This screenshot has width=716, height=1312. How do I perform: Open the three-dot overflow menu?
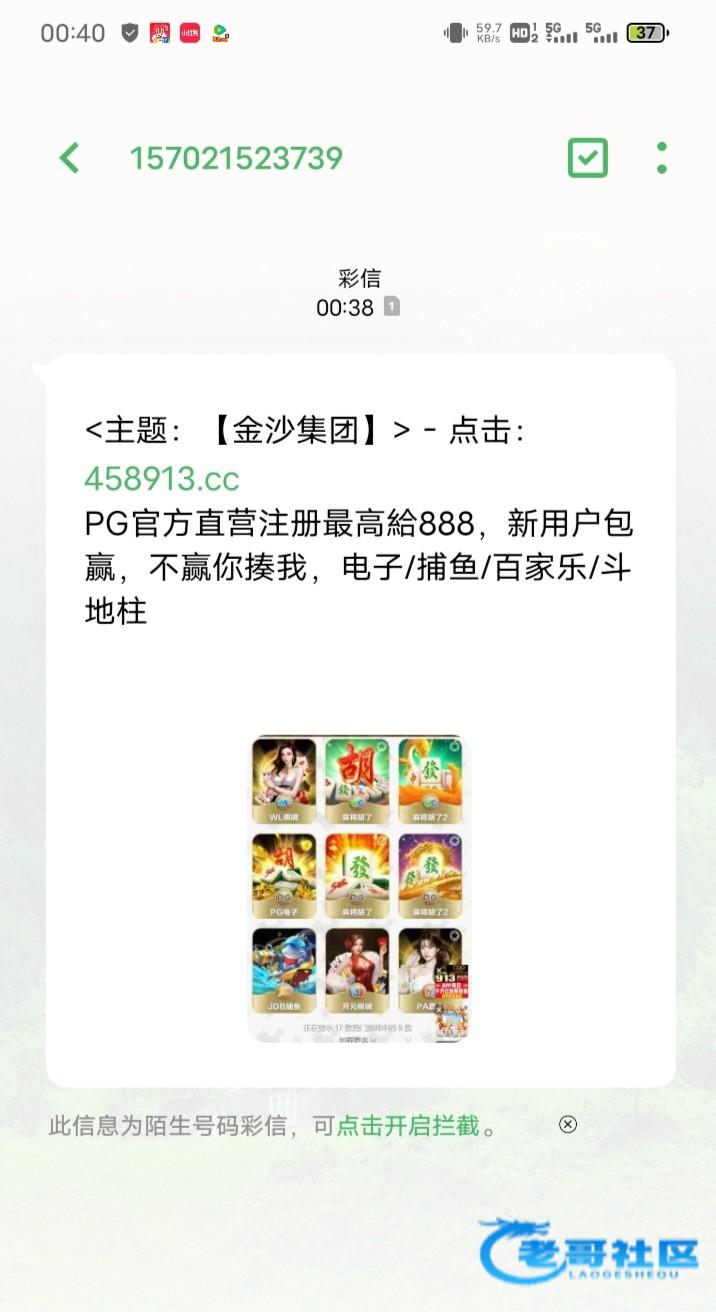click(661, 158)
